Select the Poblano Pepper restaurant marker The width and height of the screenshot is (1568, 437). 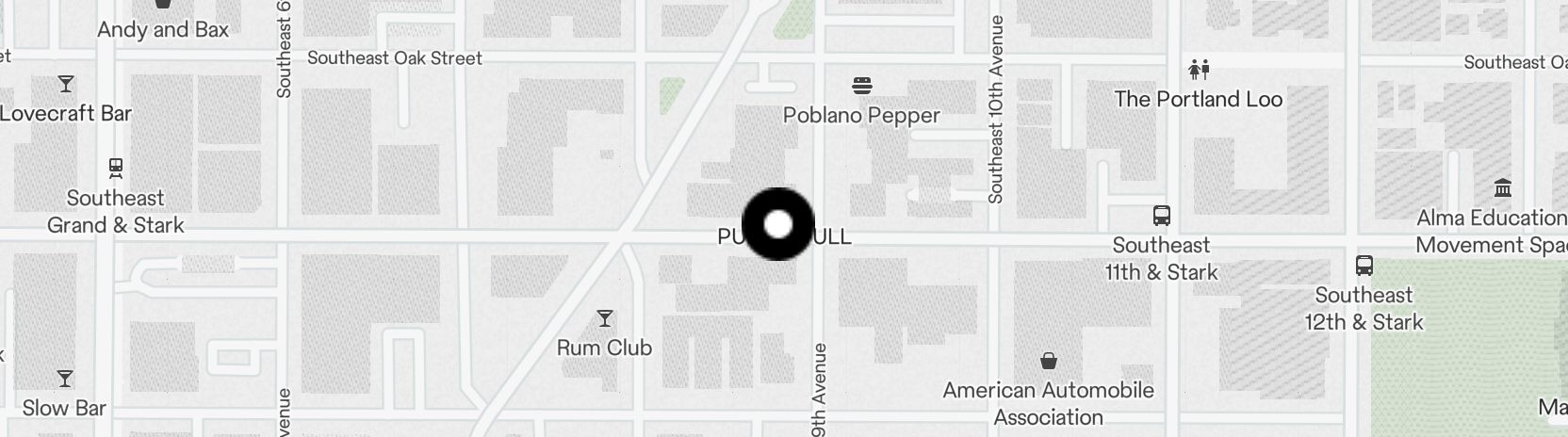[861, 87]
